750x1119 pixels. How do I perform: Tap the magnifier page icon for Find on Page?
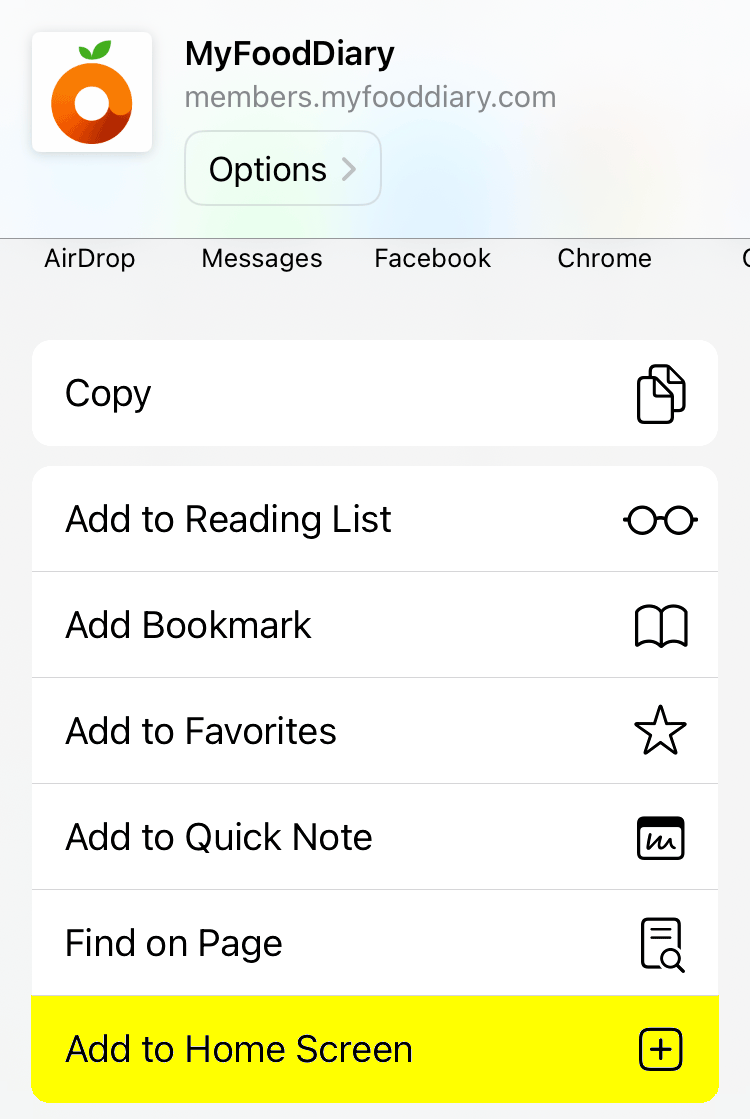click(x=660, y=943)
